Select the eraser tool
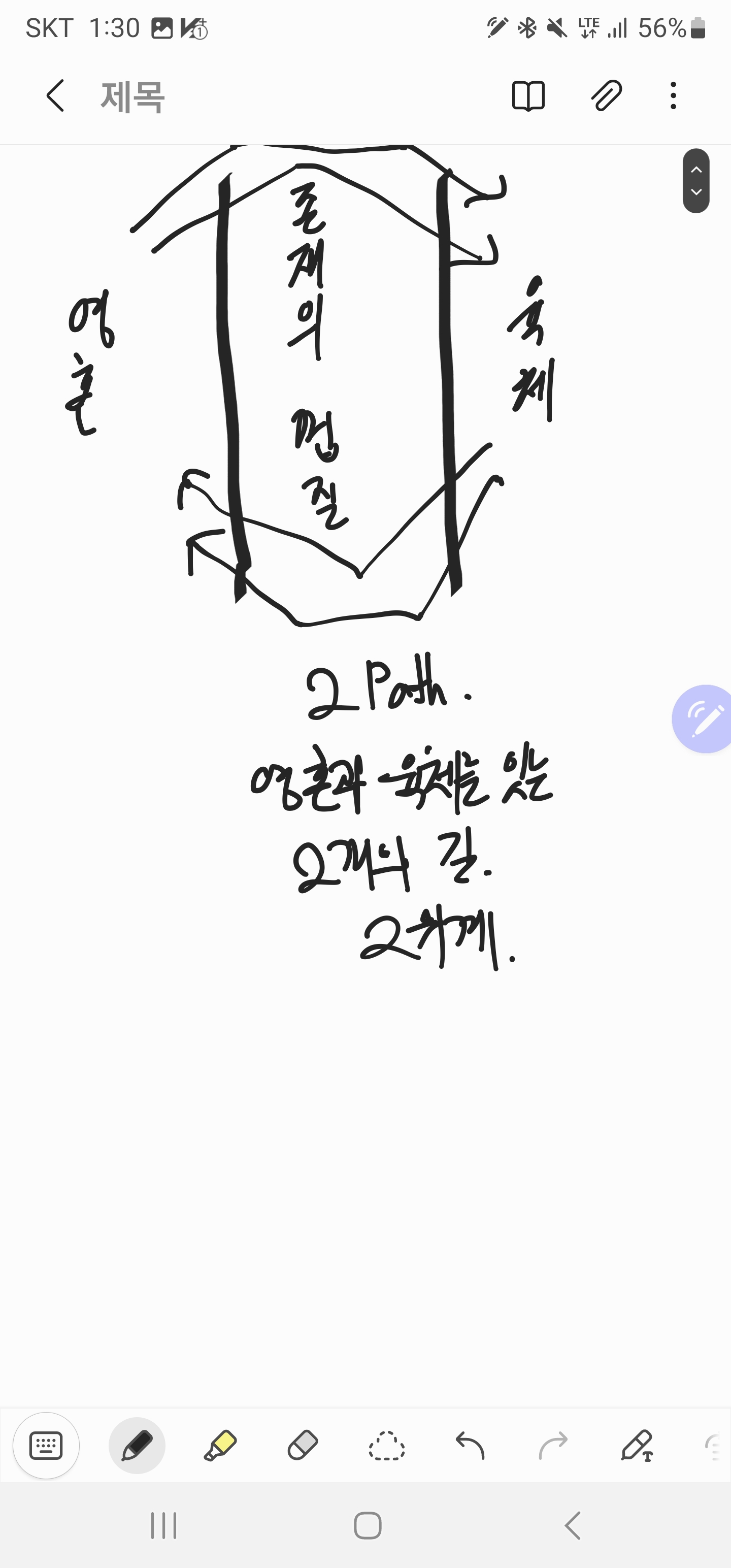 click(x=303, y=1445)
